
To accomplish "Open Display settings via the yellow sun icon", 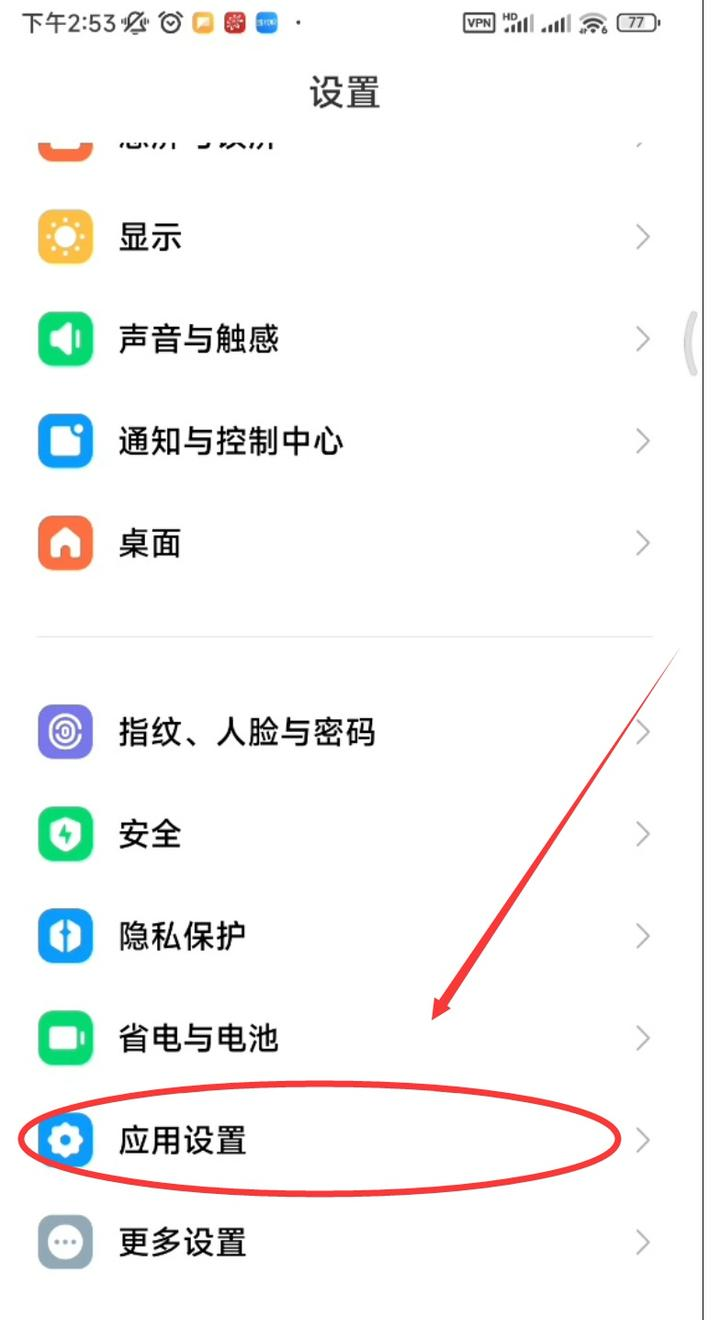I will point(64,237).
